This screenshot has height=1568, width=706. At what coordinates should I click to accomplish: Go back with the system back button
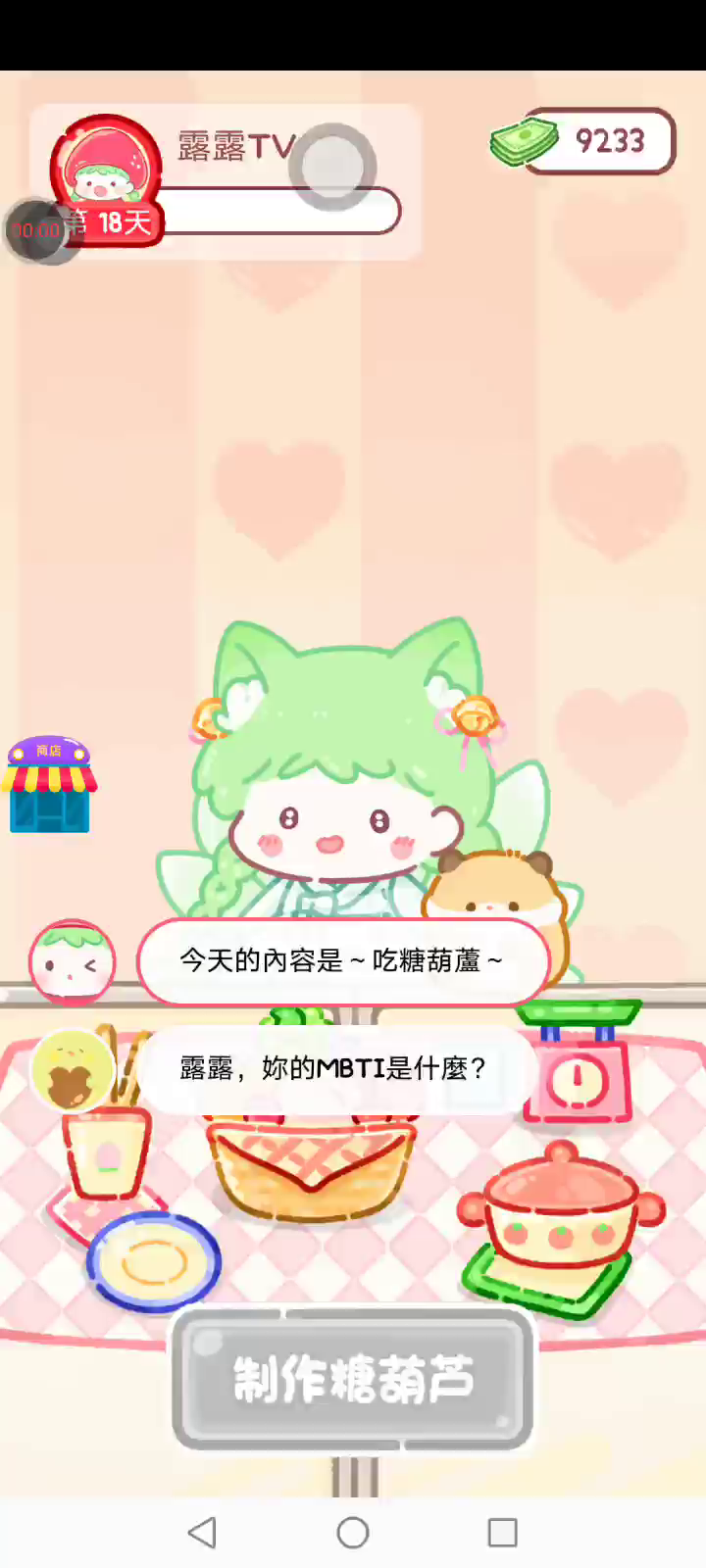coord(202,1532)
